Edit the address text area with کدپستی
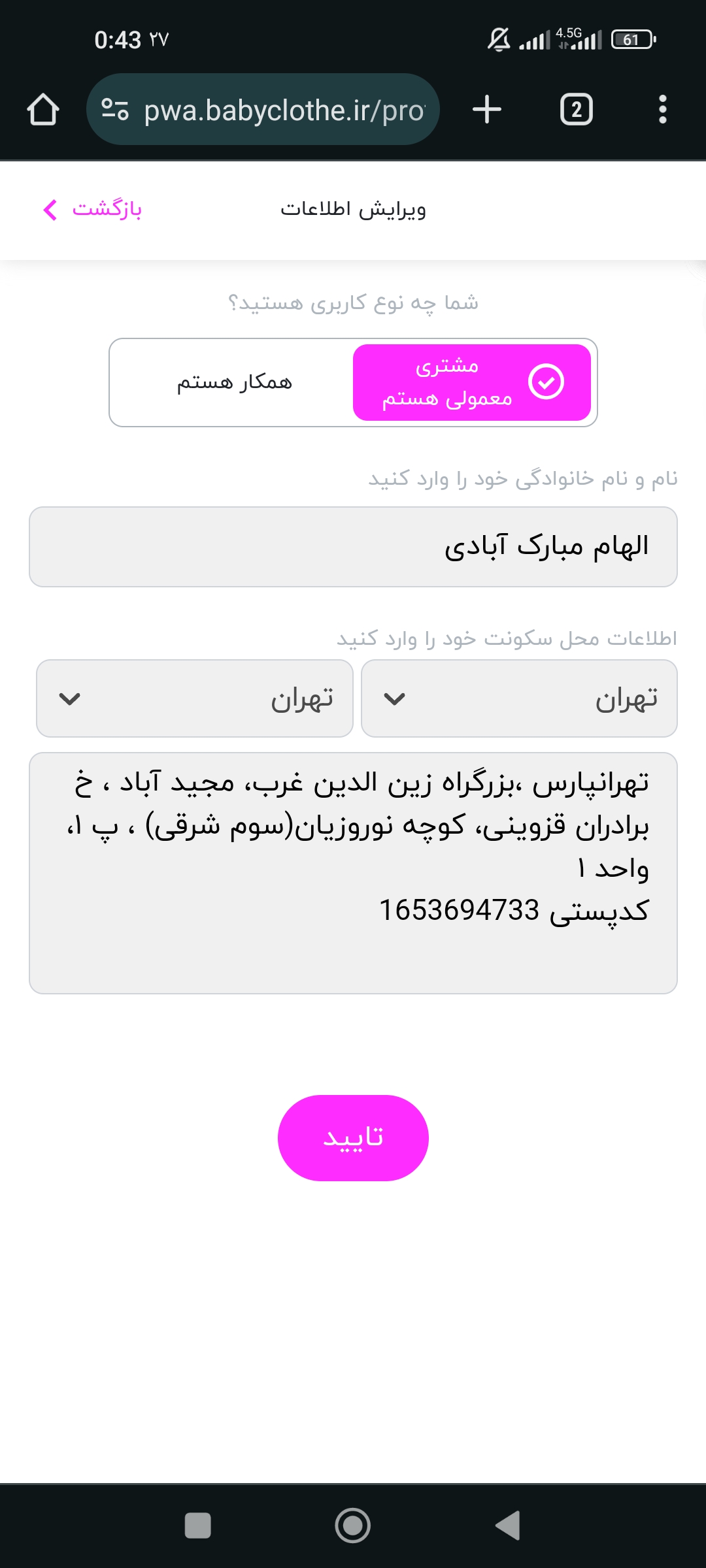Image resolution: width=706 pixels, height=1568 pixels. click(353, 873)
